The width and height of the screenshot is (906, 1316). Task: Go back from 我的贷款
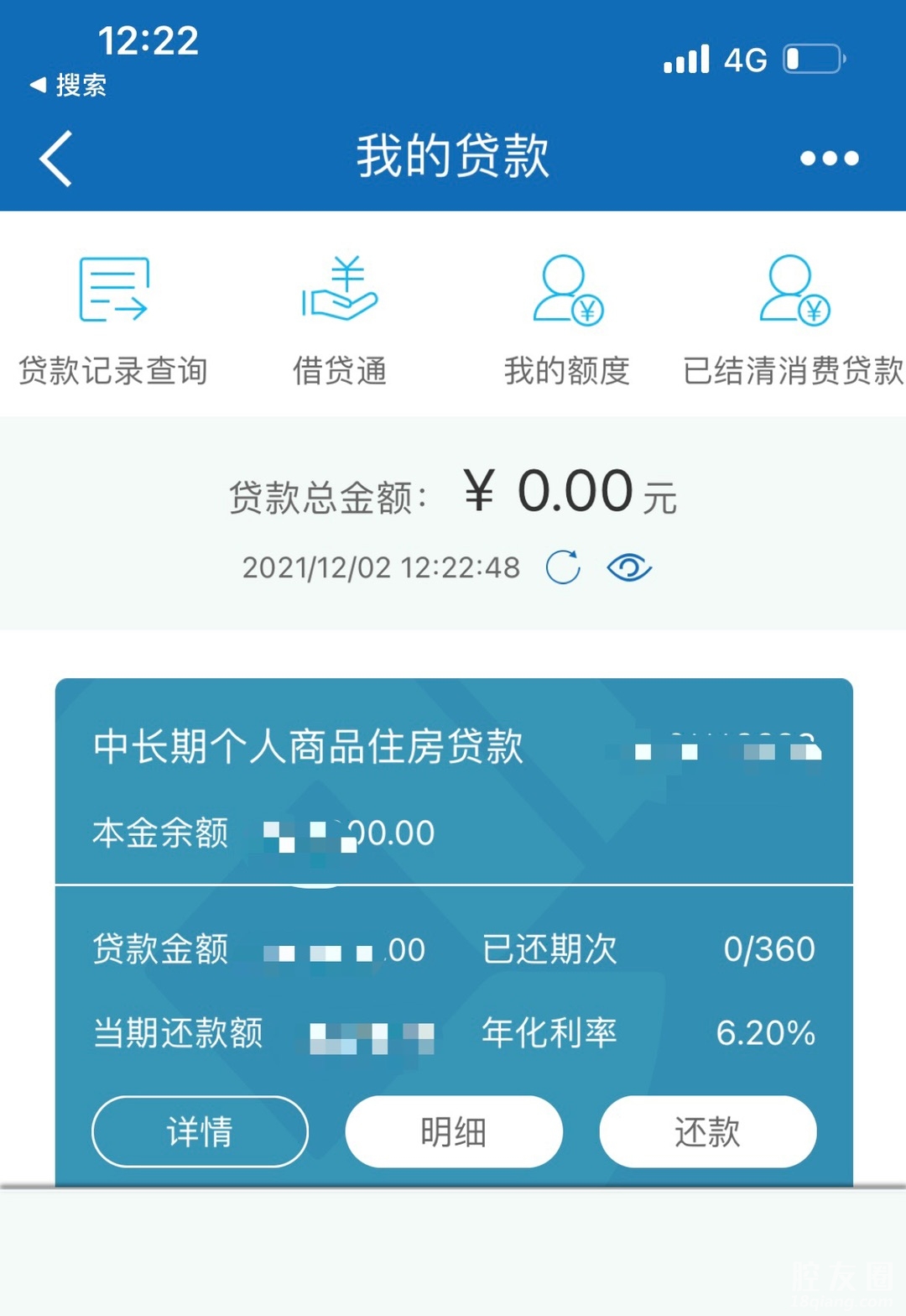[56, 158]
